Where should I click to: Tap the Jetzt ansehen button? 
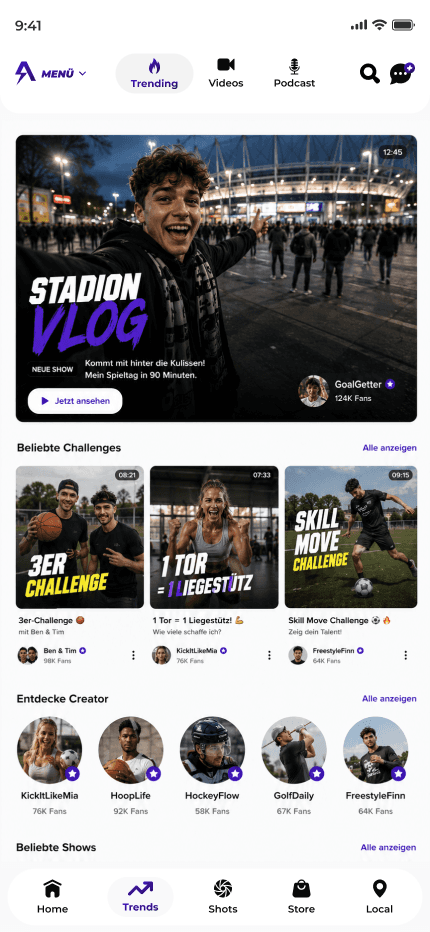click(75, 401)
